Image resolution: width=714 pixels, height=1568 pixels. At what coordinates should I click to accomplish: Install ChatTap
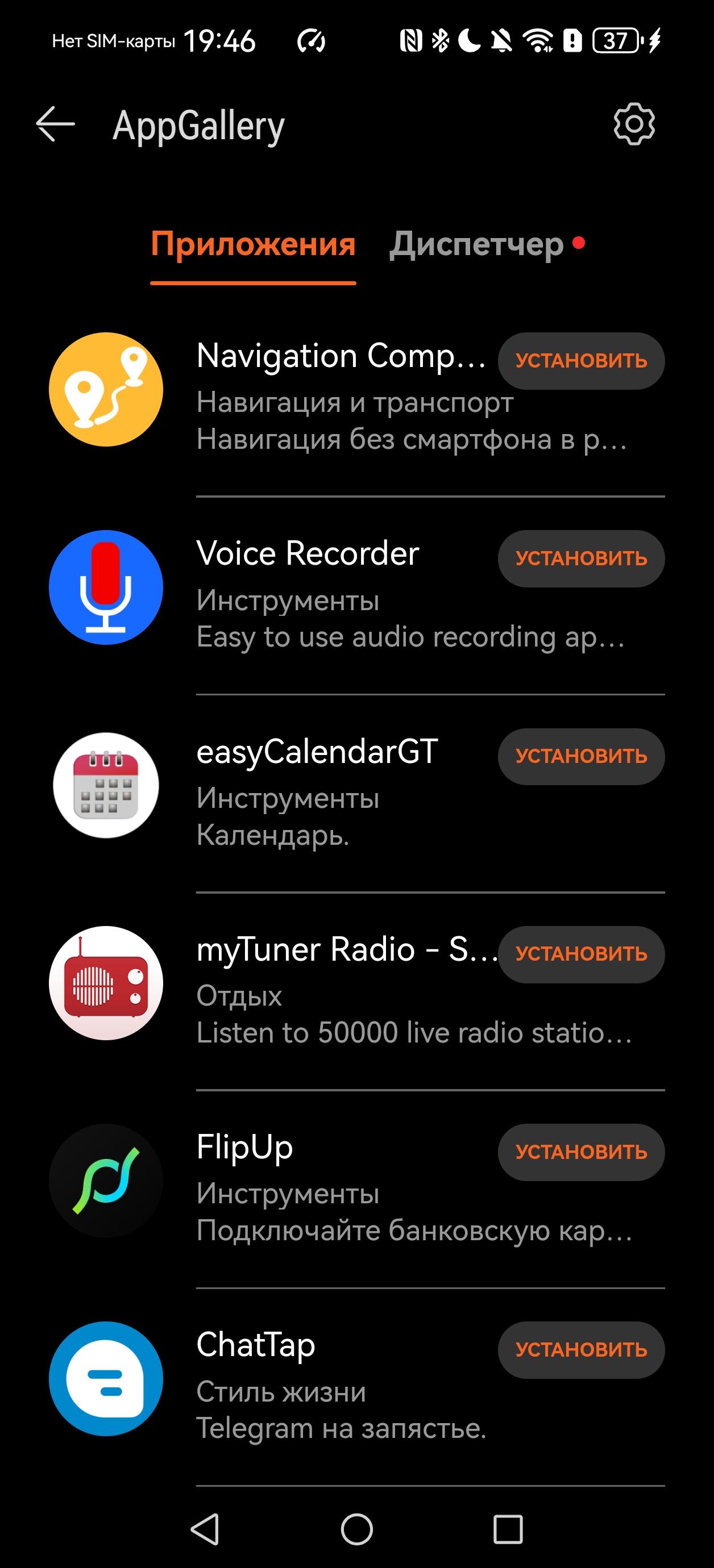click(581, 1349)
